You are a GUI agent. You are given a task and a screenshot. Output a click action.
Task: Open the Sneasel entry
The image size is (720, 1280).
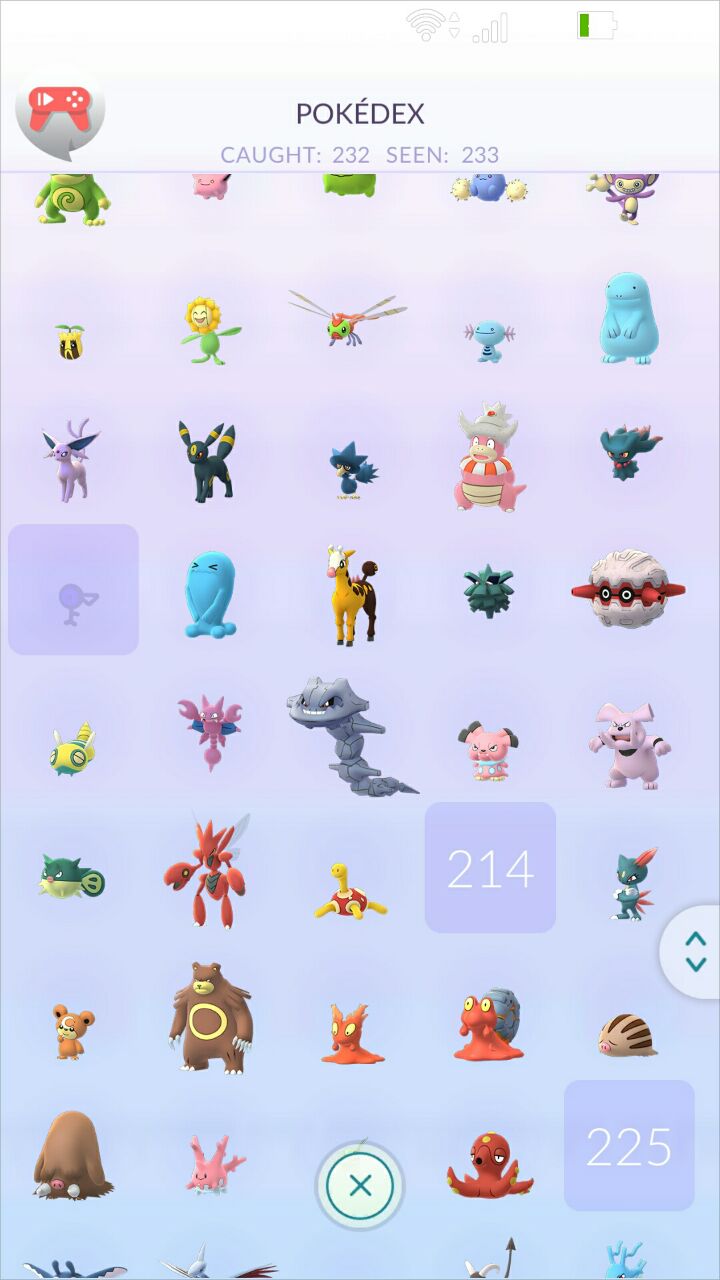click(633, 883)
